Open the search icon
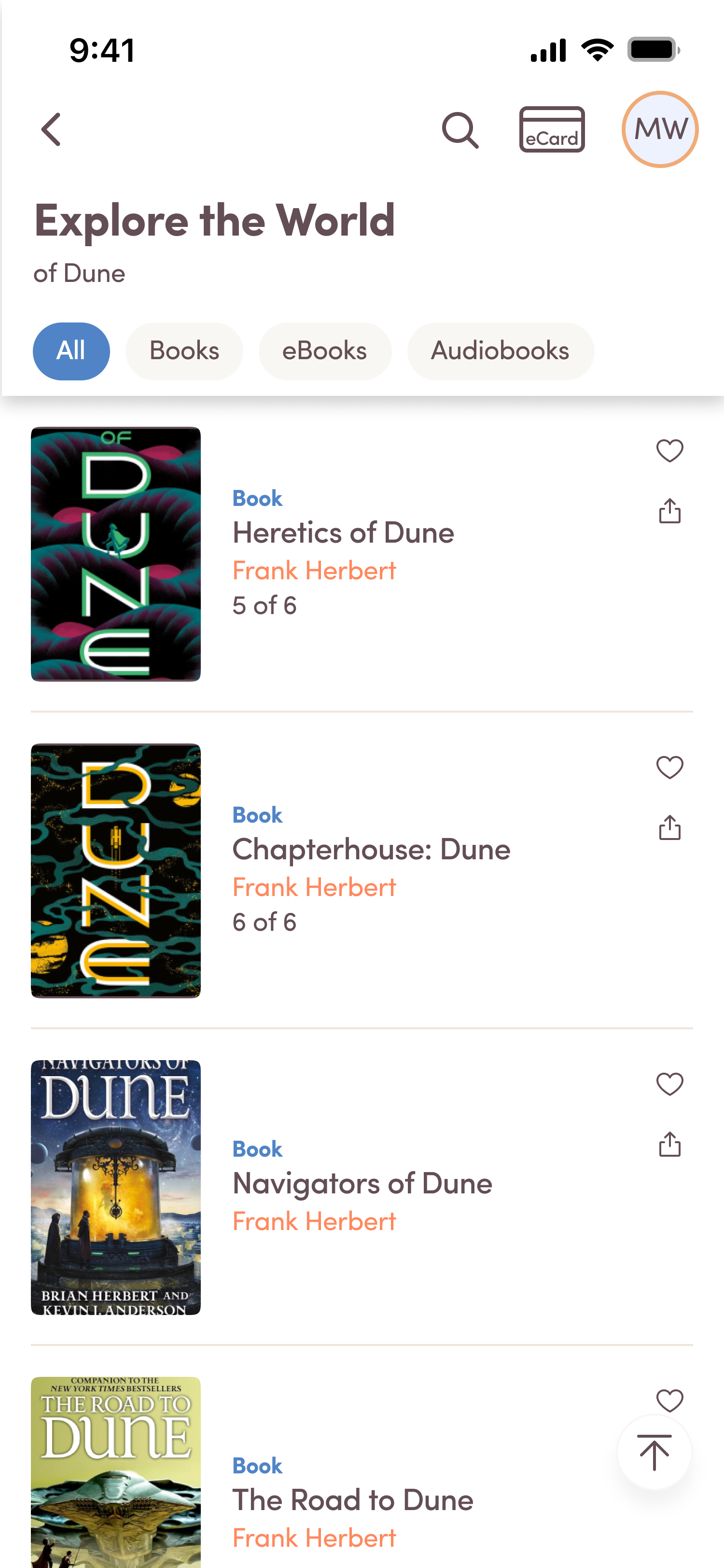The image size is (724, 1568). click(x=459, y=130)
